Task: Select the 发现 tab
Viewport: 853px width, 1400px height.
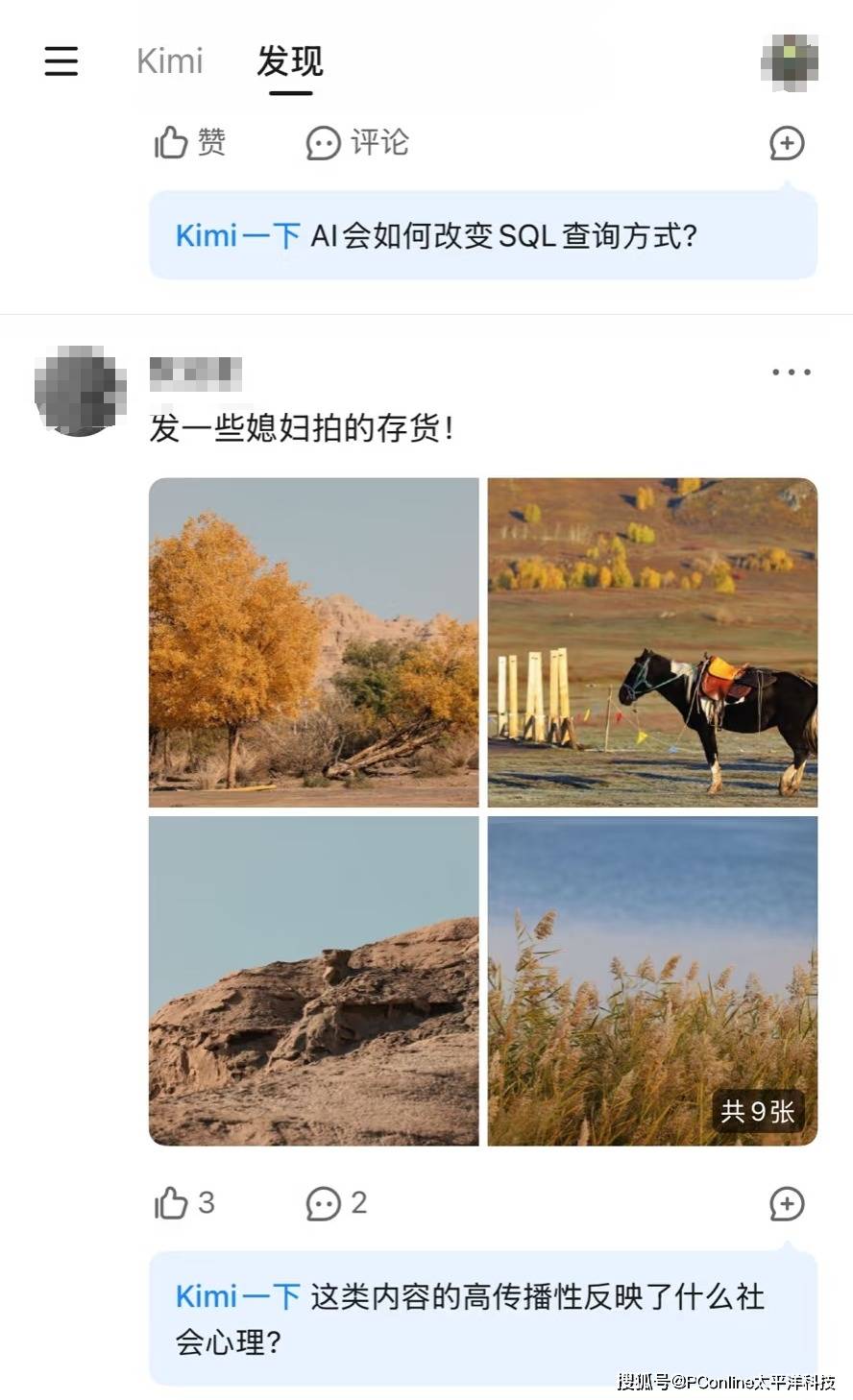Action: pyautogui.click(x=290, y=61)
